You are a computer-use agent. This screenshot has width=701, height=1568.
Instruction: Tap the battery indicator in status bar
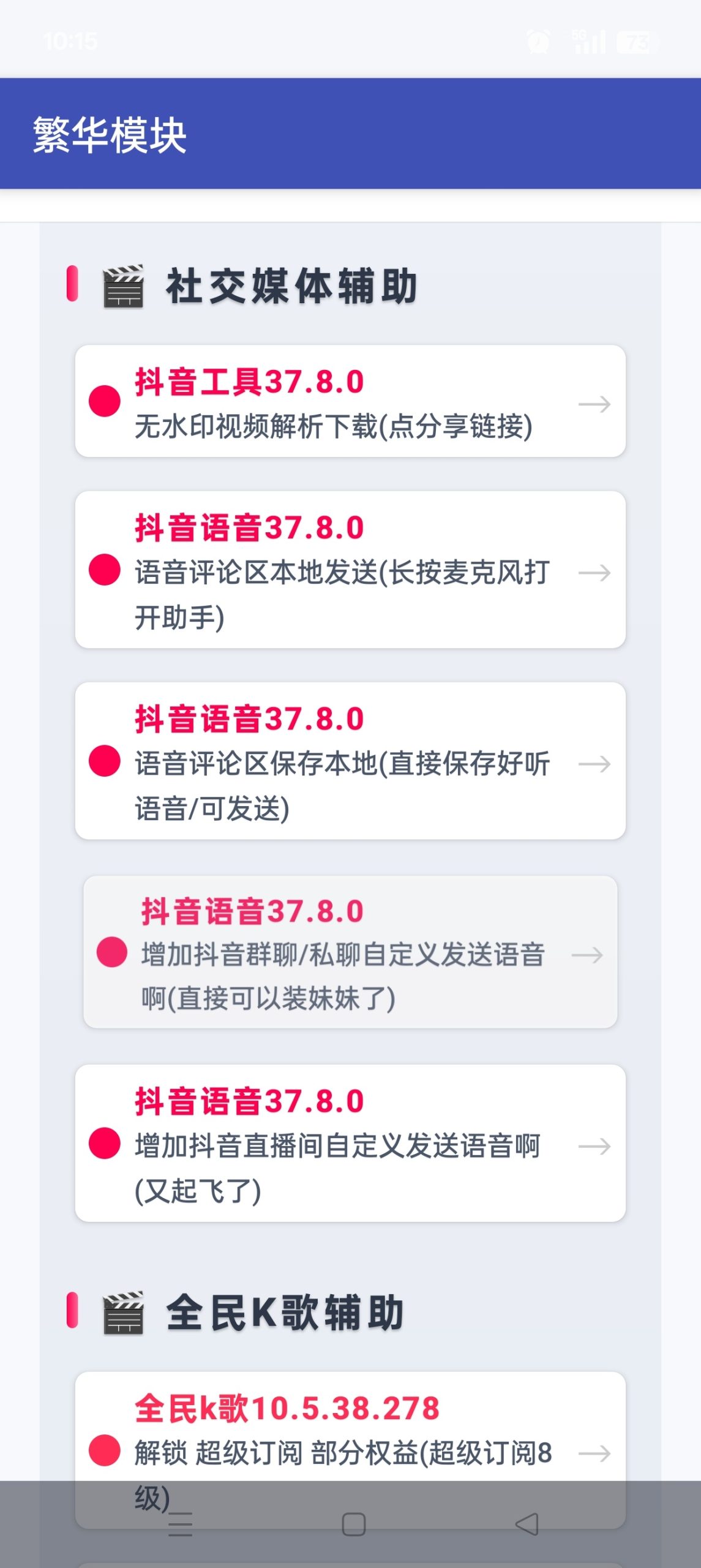634,40
